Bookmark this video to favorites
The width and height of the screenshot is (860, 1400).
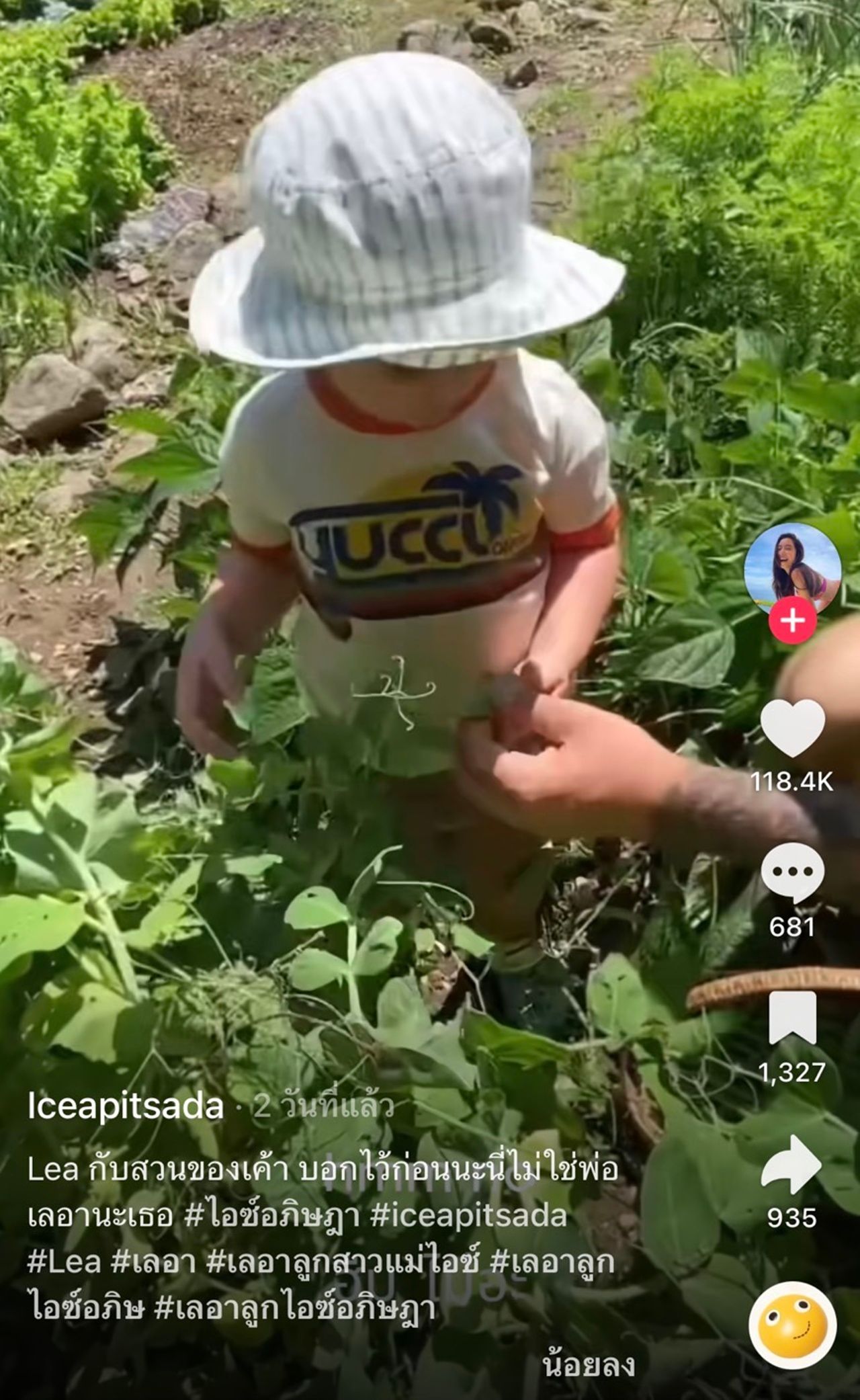(x=792, y=1018)
